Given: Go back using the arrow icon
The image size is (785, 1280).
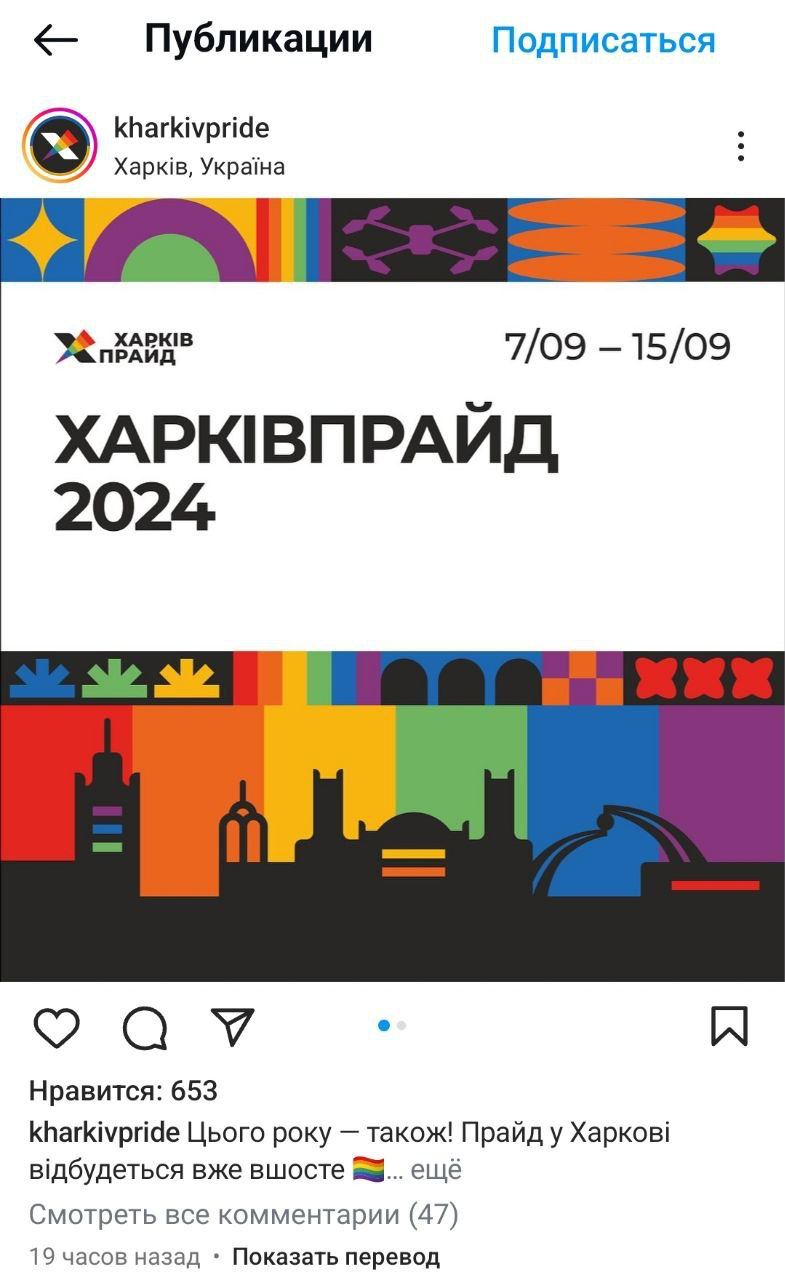Looking at the screenshot, I should click(x=56, y=40).
